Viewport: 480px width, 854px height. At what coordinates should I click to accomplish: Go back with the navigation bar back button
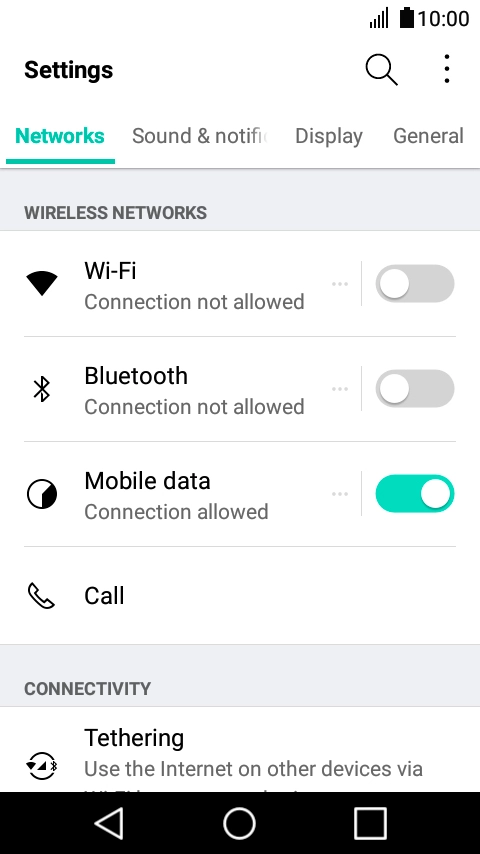109,823
